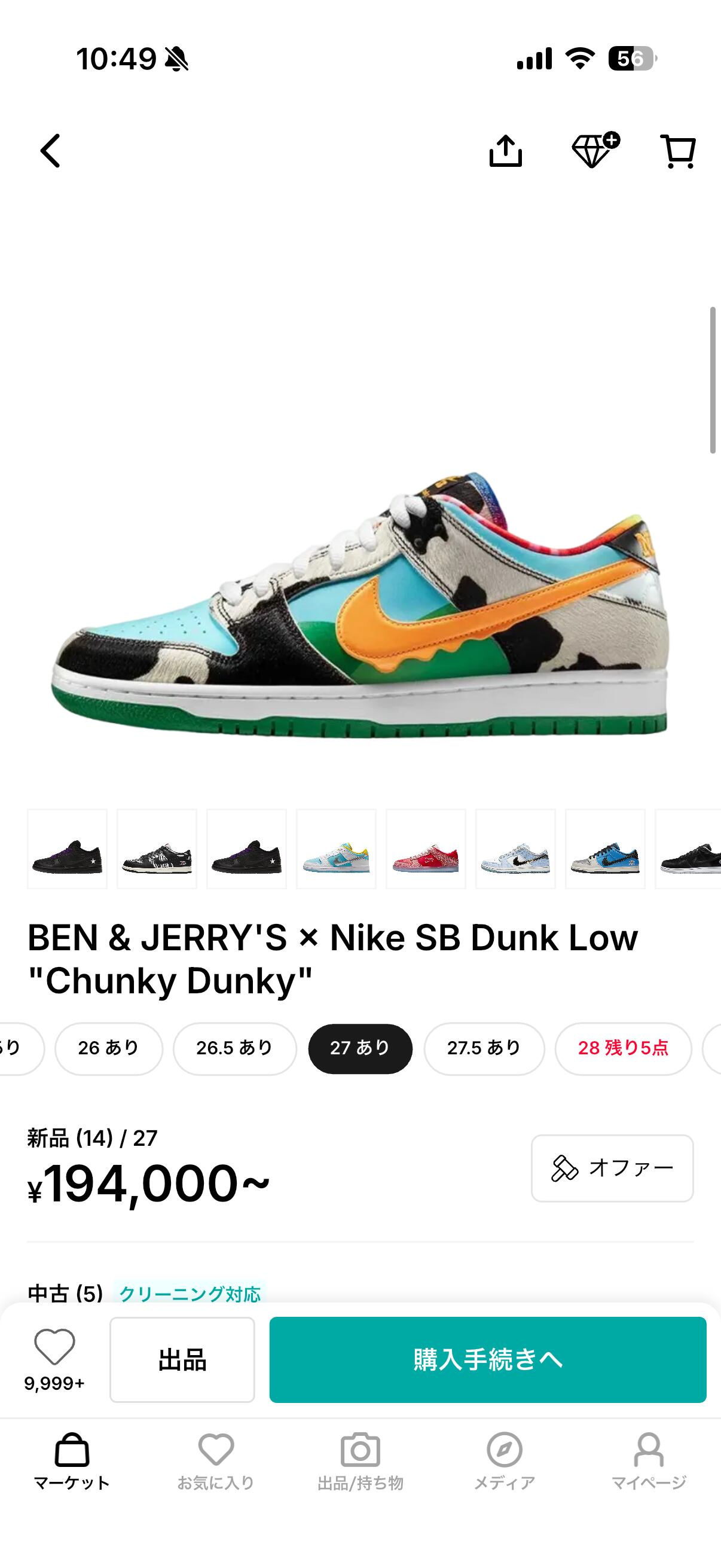Screen dimensions: 721x1568
Task: Add this shoe to favorites with heart
Action: pyautogui.click(x=55, y=1359)
